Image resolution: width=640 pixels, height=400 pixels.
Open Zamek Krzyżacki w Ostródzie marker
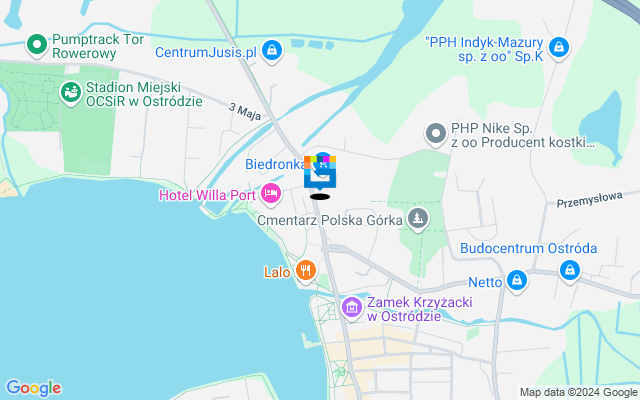[351, 307]
